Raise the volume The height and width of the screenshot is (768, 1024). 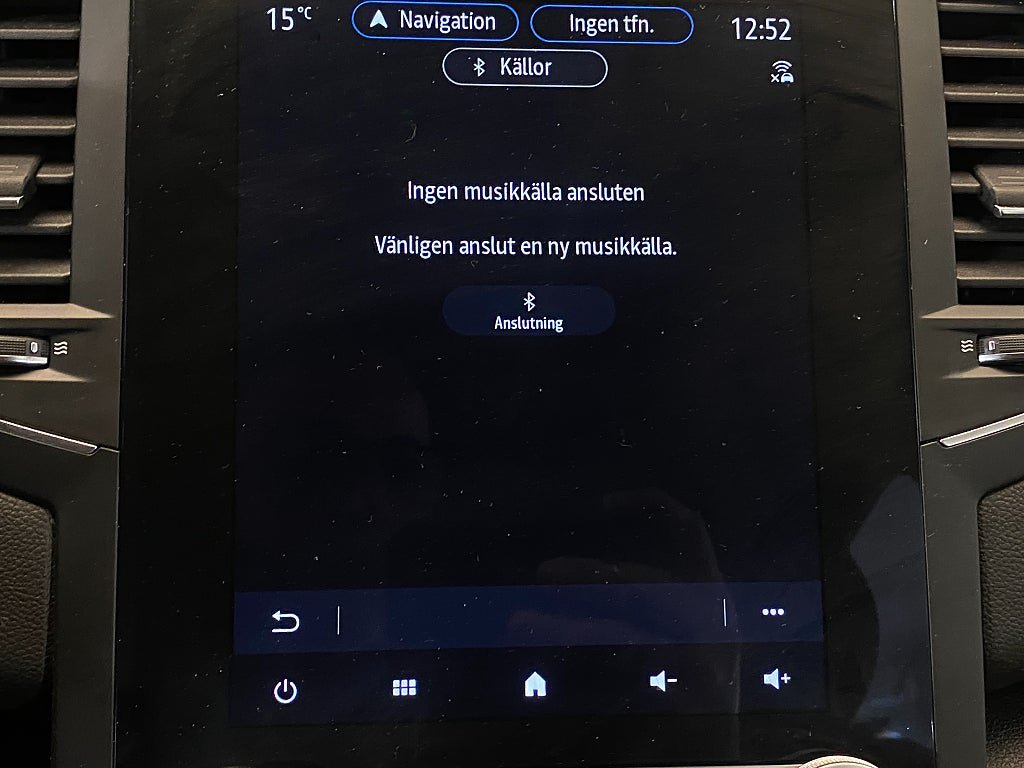tap(777, 680)
